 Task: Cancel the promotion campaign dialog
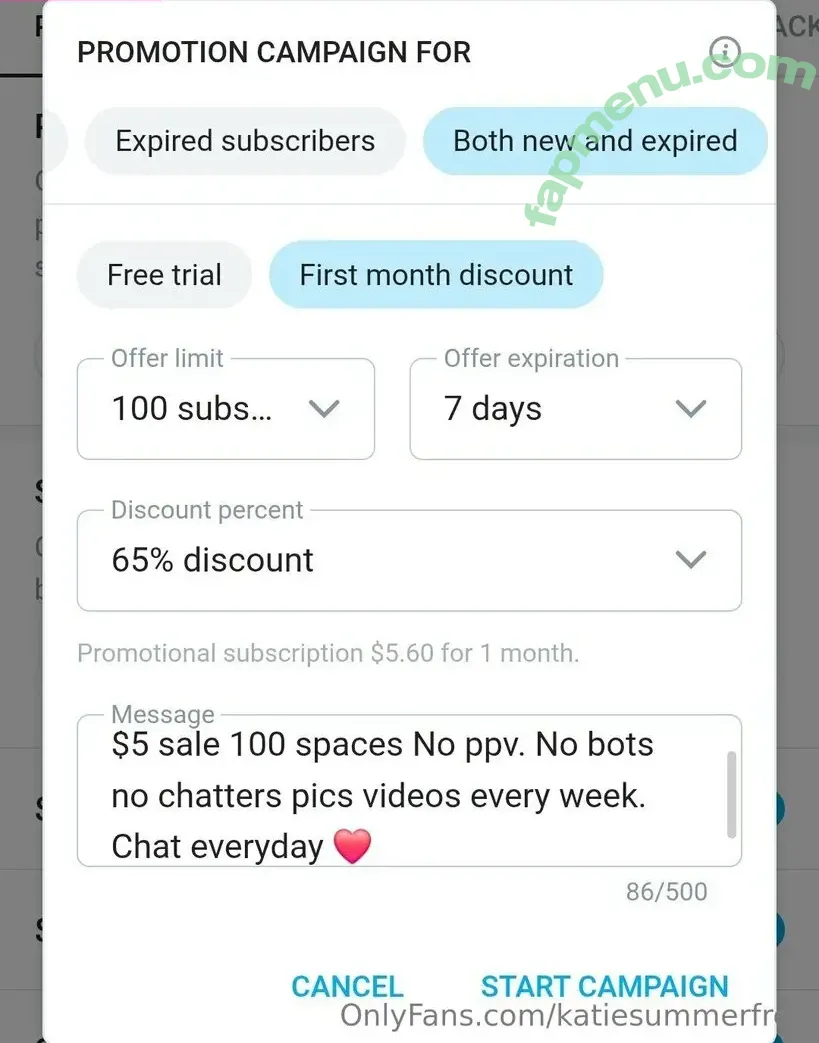pyautogui.click(x=347, y=986)
